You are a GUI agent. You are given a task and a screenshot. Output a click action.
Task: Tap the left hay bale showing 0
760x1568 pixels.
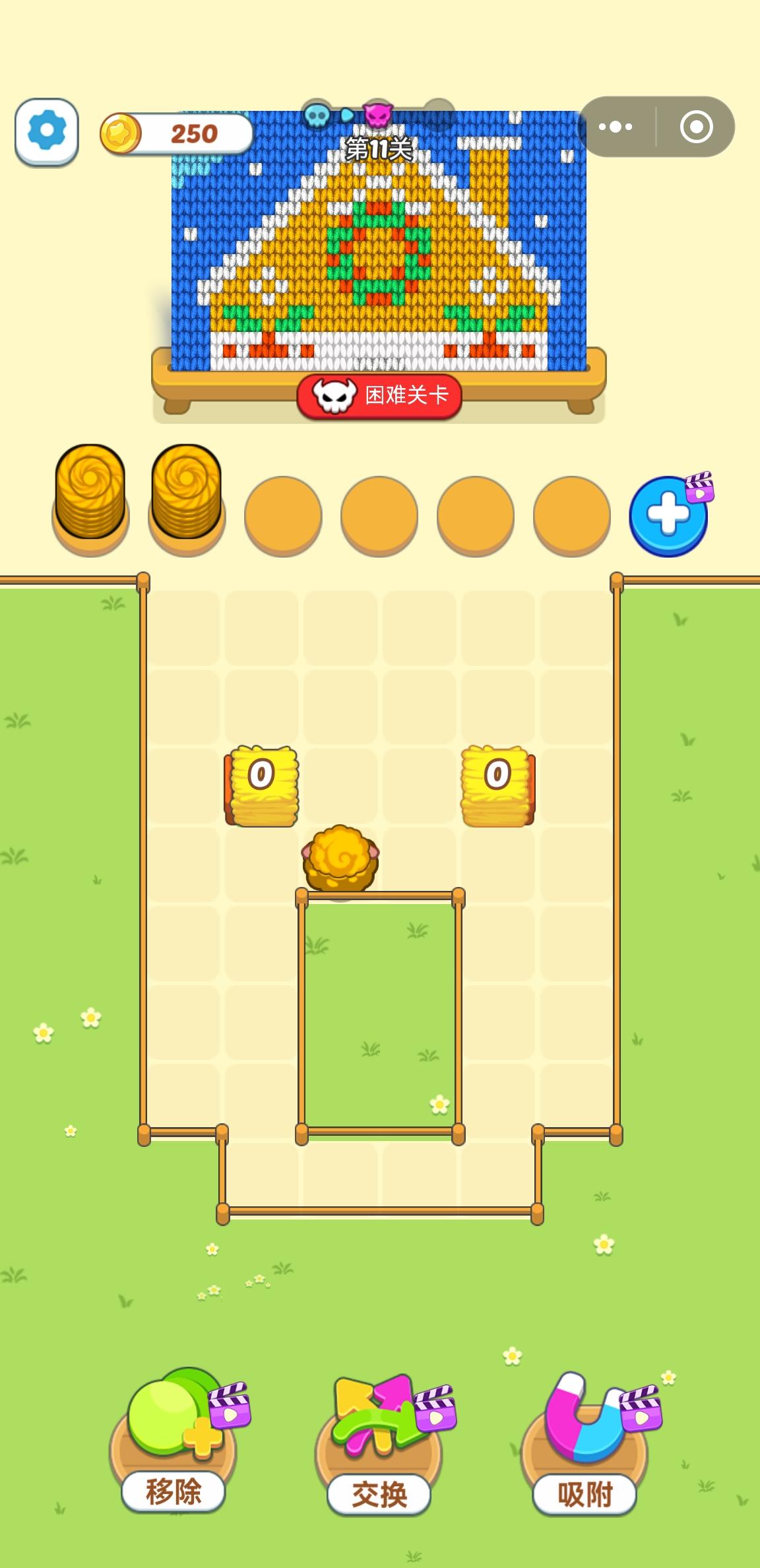click(x=262, y=785)
